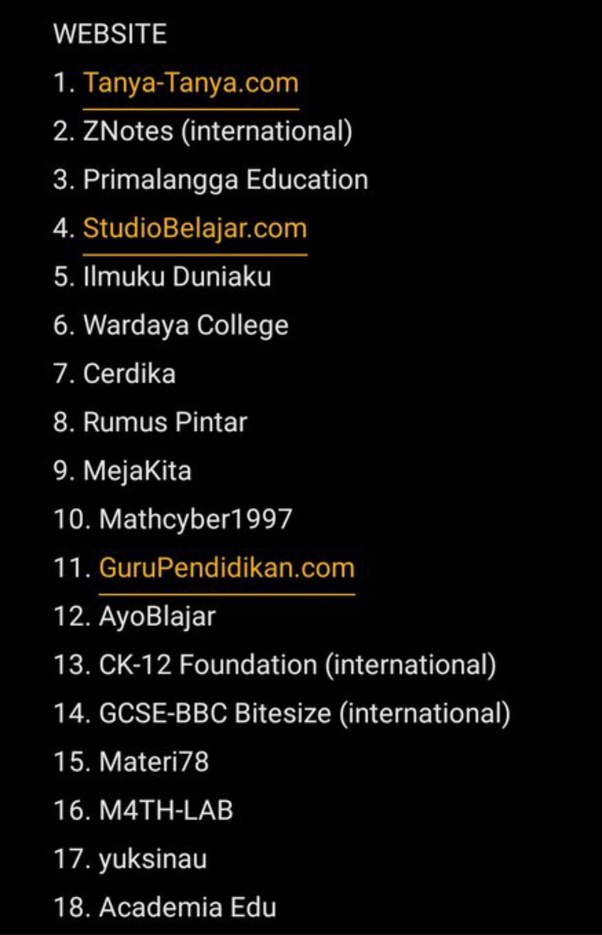
Task: Open the StudioBelajar.com link
Action: [194, 229]
